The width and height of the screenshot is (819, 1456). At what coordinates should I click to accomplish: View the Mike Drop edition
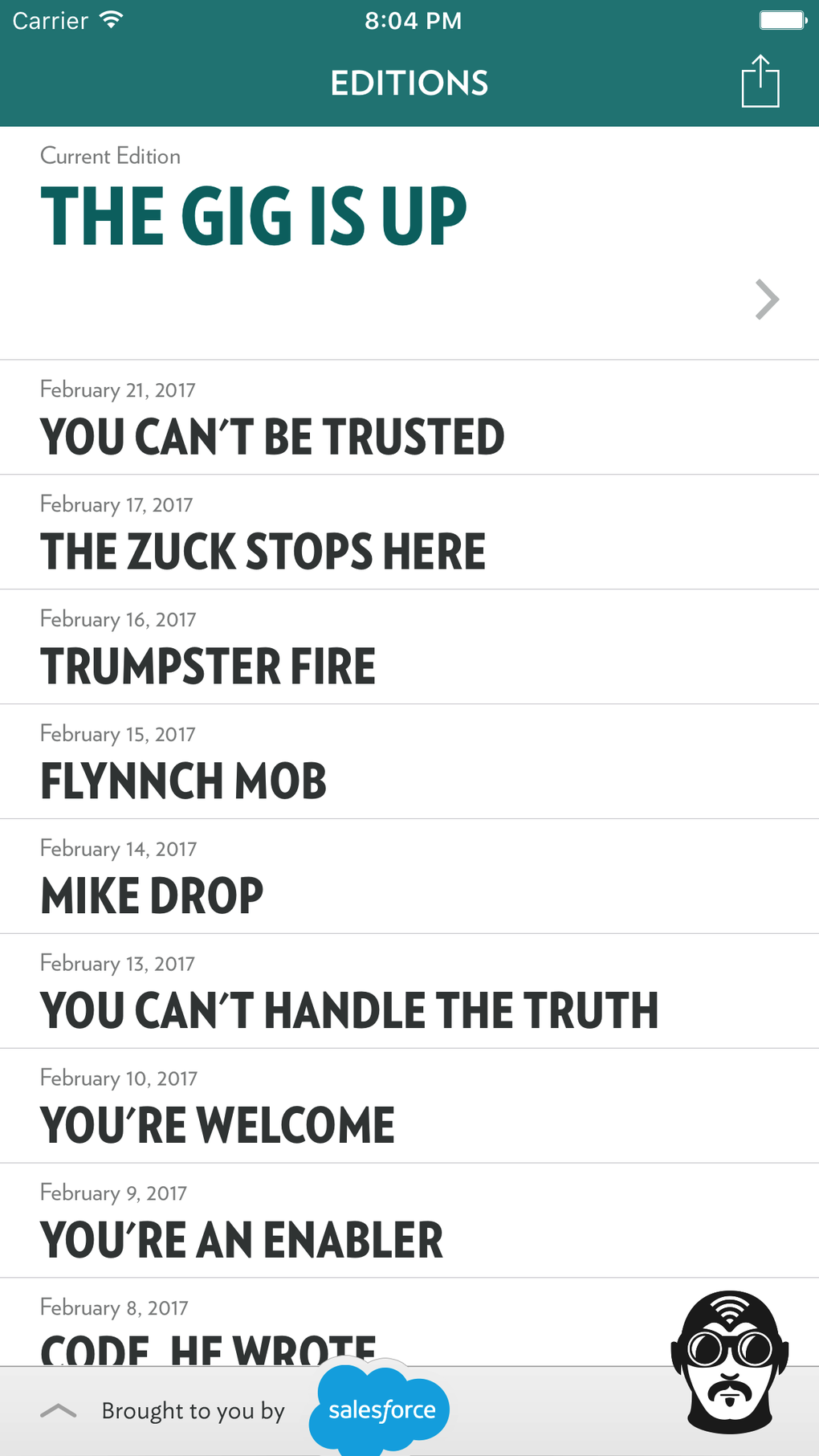click(409, 877)
